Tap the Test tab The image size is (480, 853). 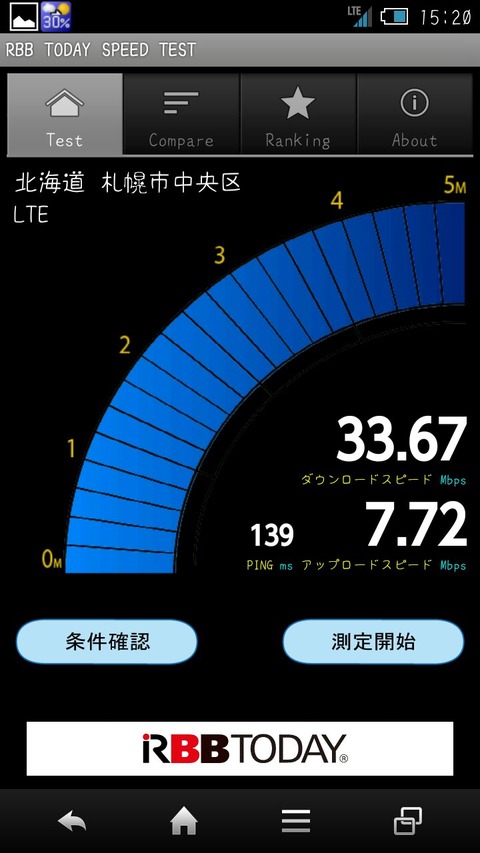click(x=65, y=114)
